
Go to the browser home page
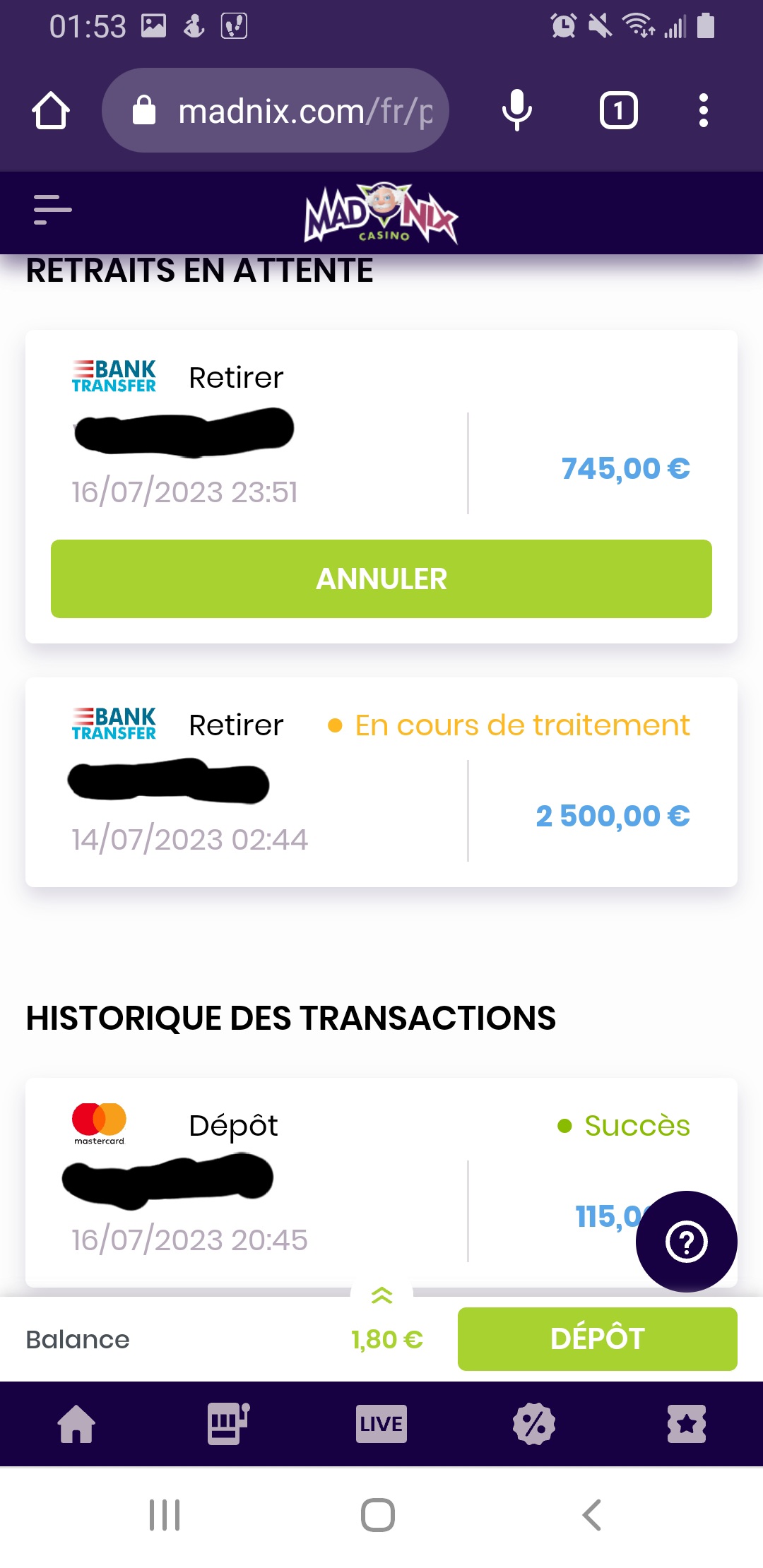[x=51, y=111]
